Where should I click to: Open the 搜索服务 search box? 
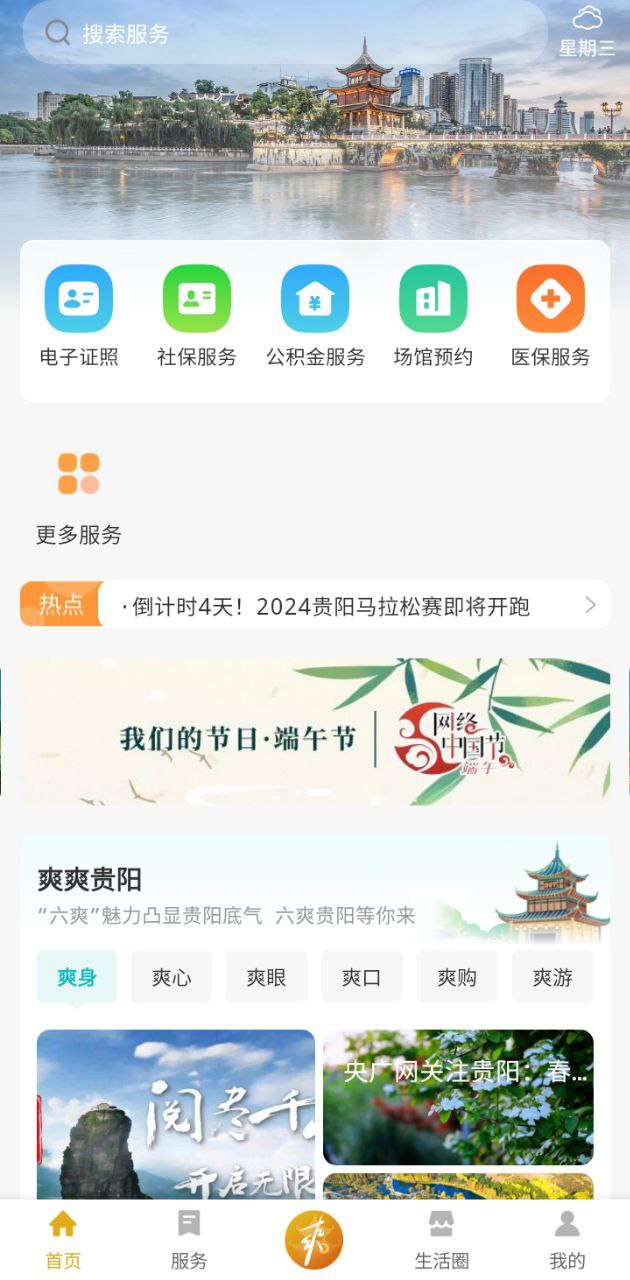click(285, 33)
